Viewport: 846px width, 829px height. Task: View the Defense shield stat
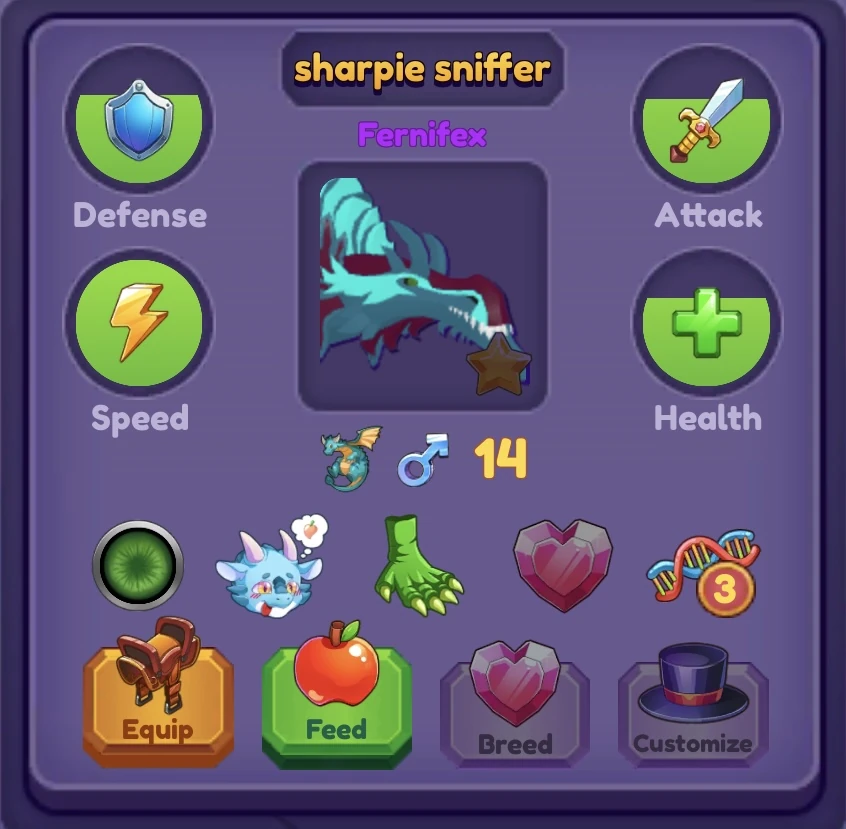(139, 122)
